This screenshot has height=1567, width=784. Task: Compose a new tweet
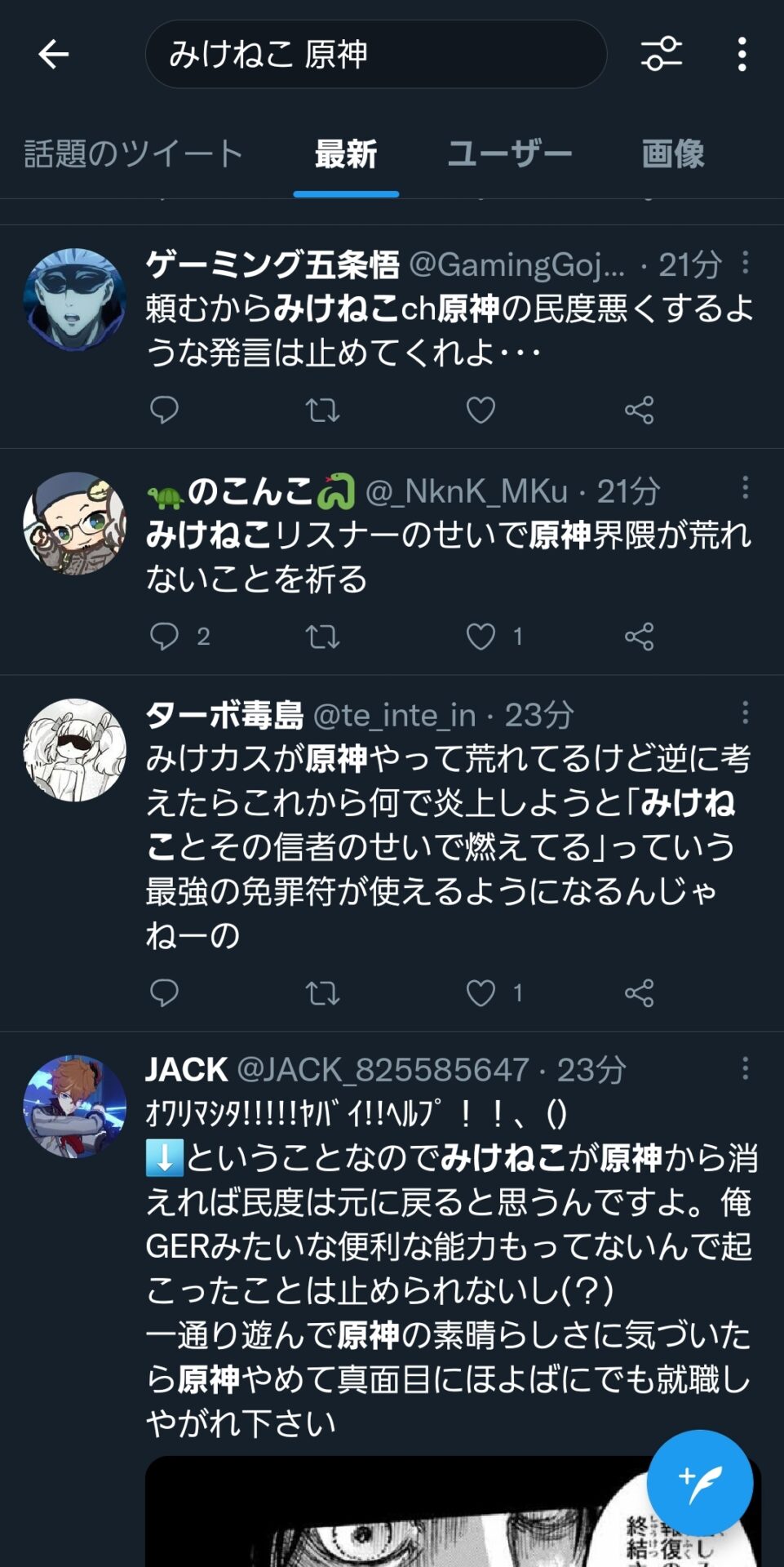[x=699, y=1483]
